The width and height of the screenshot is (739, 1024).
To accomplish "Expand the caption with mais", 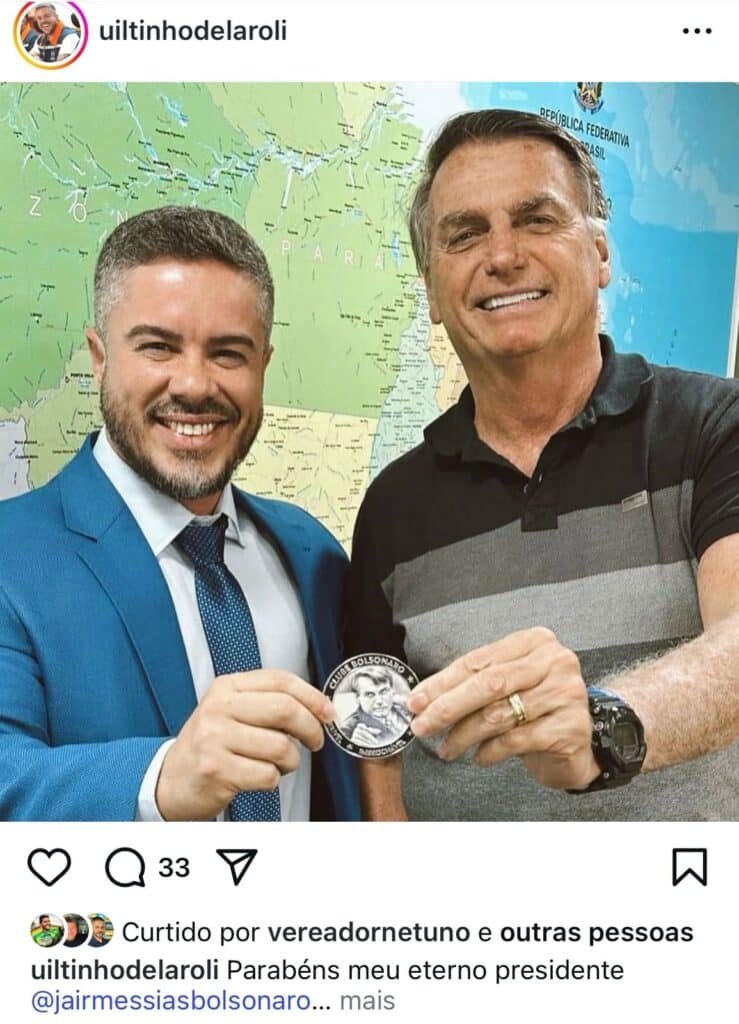I will (x=367, y=1000).
